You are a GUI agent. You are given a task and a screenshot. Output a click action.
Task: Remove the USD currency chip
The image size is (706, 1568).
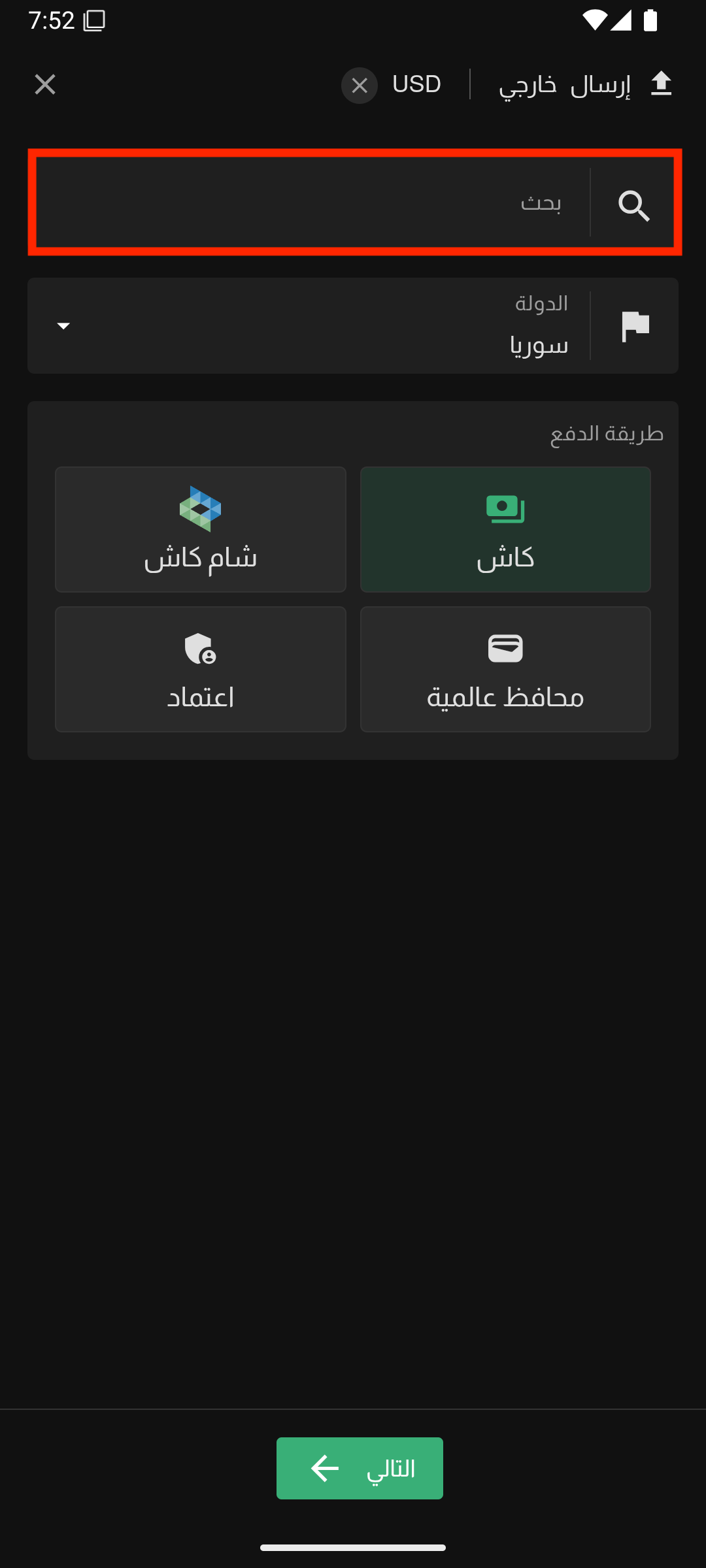360,86
